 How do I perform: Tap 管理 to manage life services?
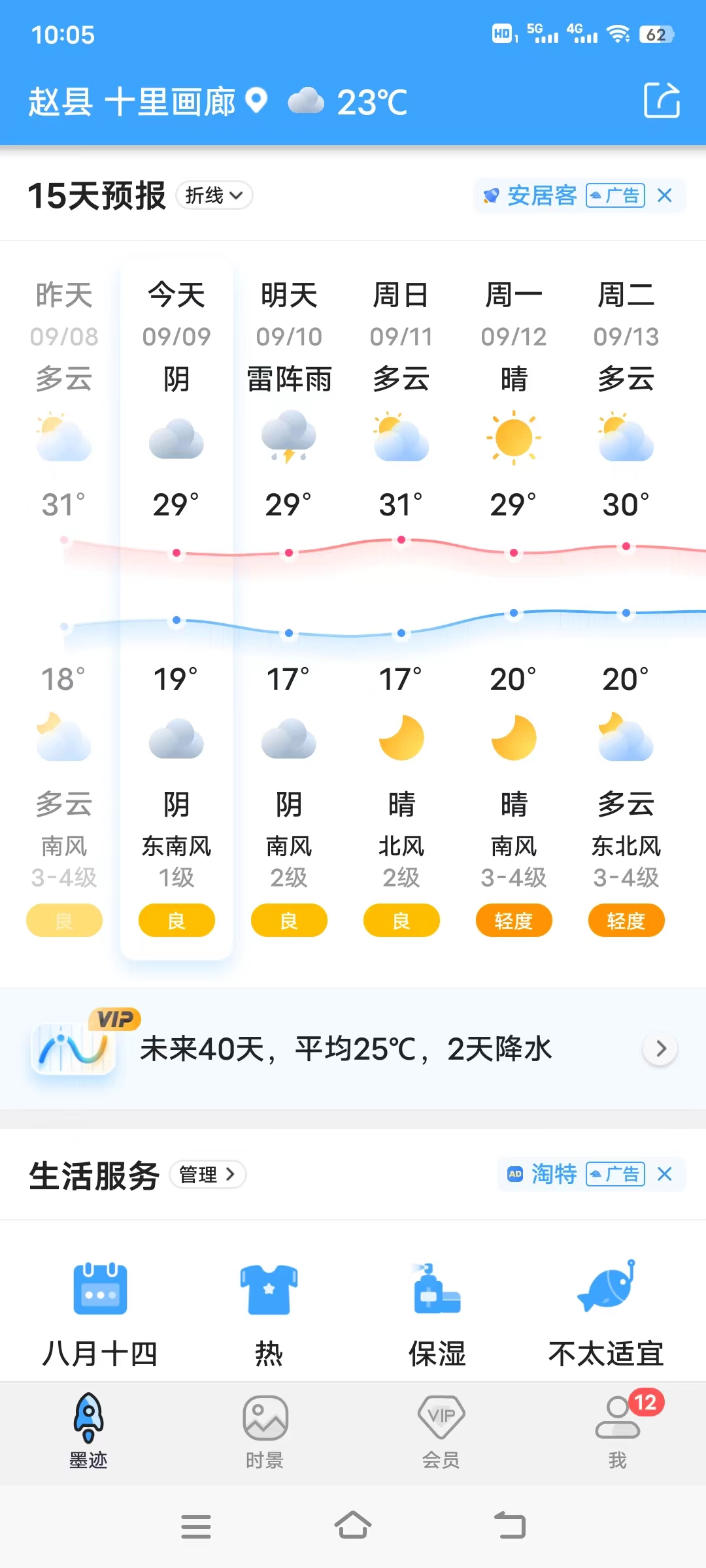coord(208,1175)
